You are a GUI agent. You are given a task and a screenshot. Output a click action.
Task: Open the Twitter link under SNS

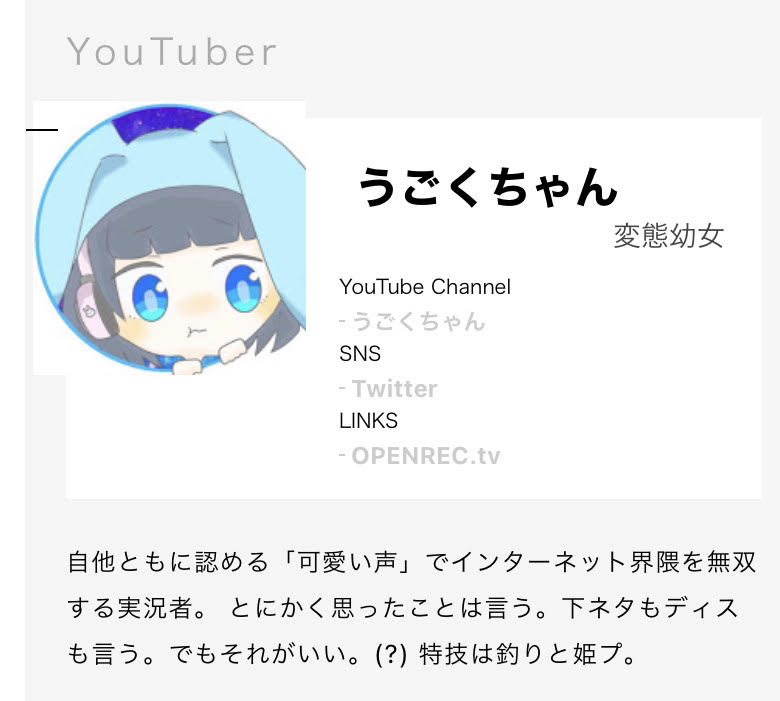[x=394, y=388]
